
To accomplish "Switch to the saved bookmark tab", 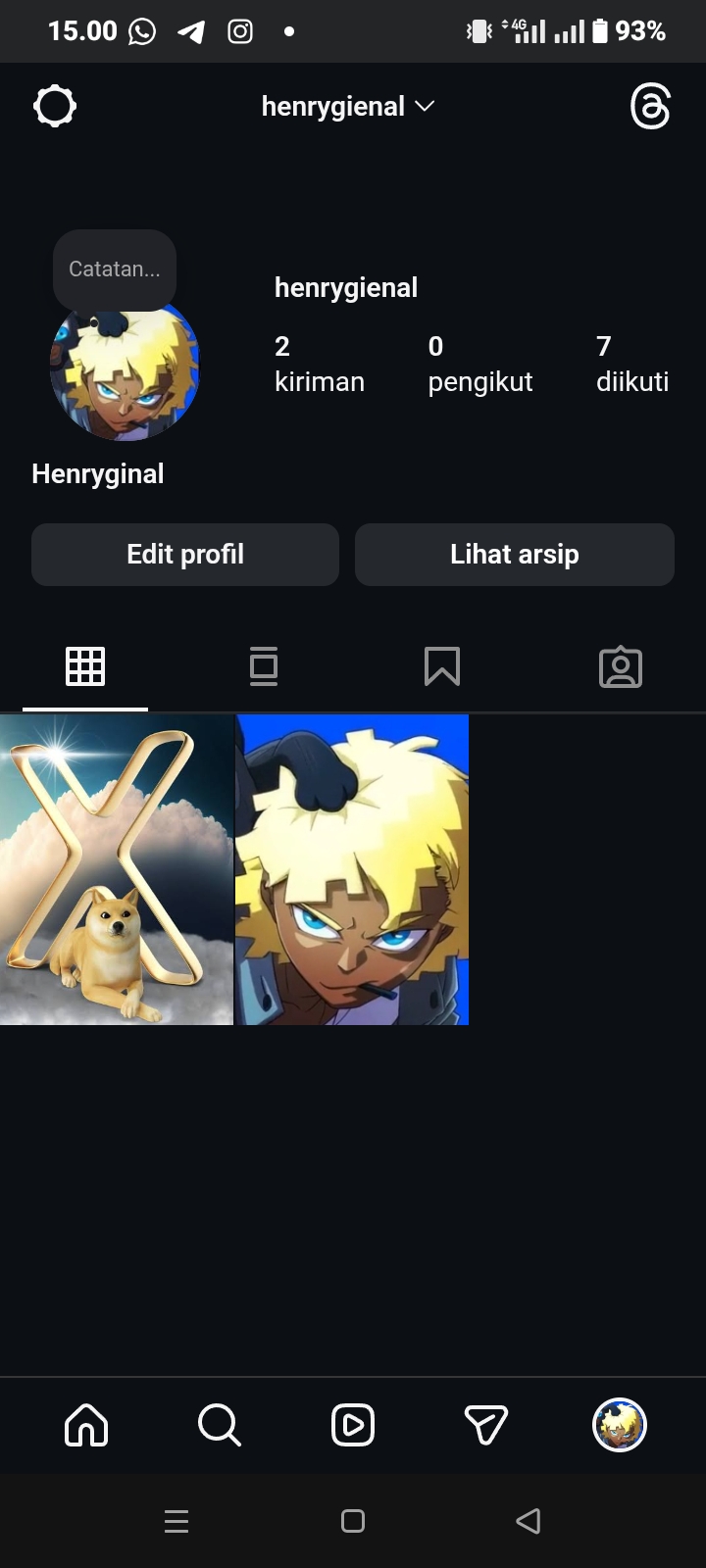I will coord(442,667).
